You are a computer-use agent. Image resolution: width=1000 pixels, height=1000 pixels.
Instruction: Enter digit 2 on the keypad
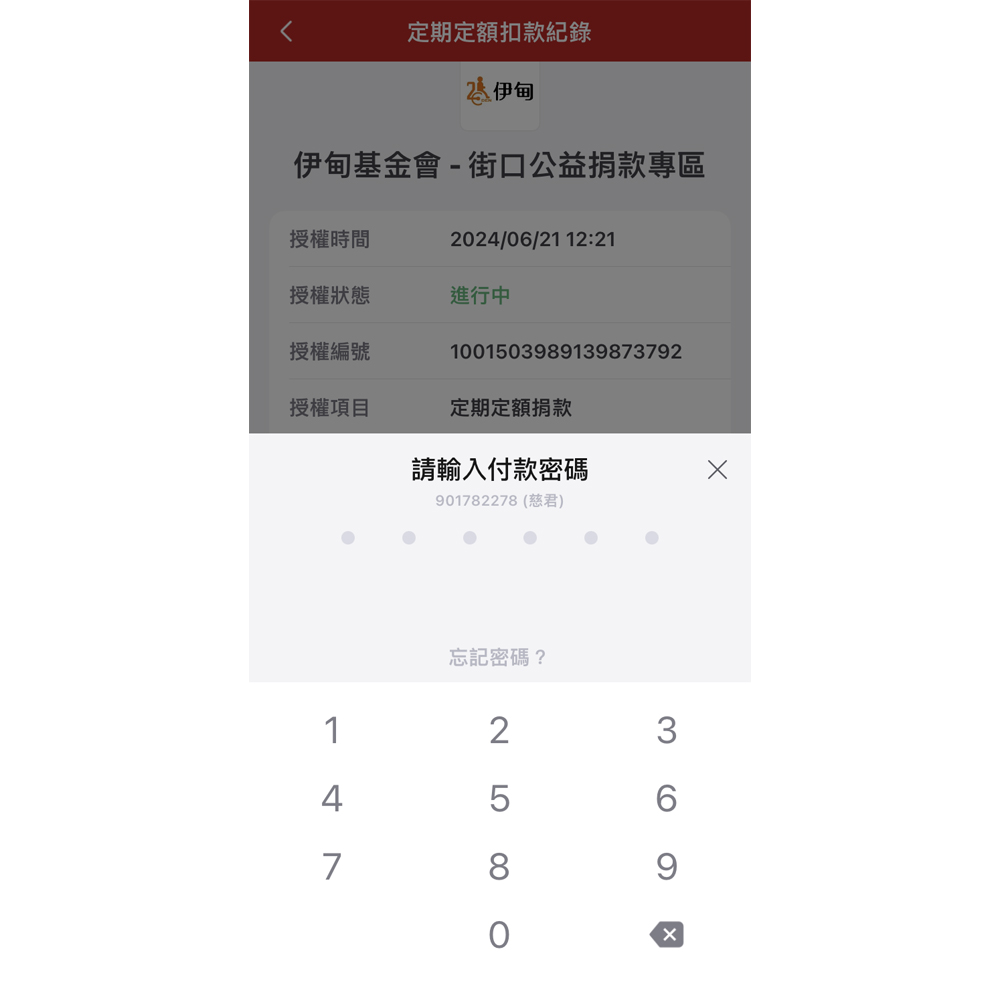point(499,731)
